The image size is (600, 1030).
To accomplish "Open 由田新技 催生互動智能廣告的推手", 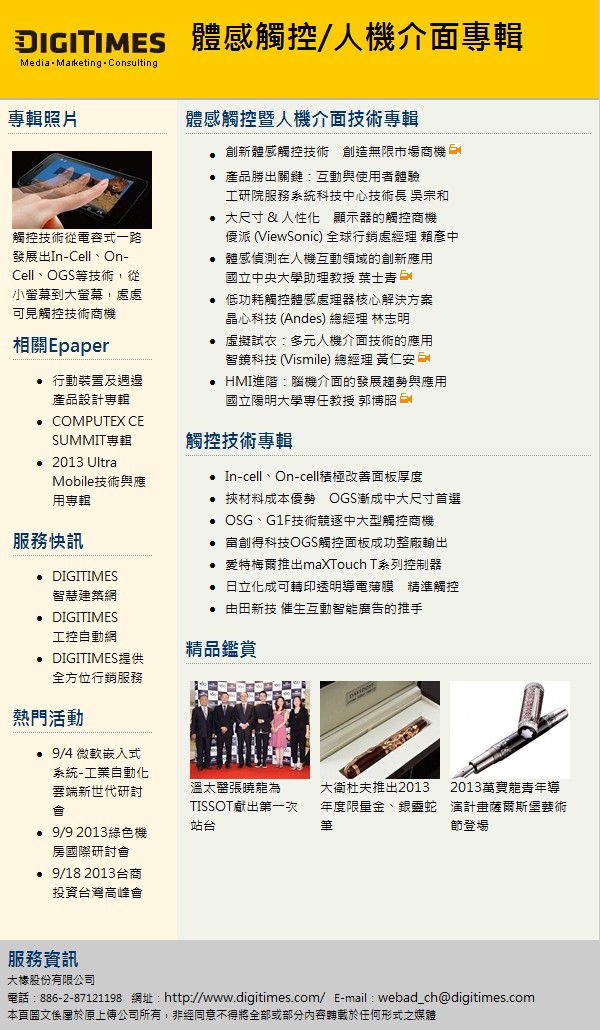I will (x=323, y=608).
